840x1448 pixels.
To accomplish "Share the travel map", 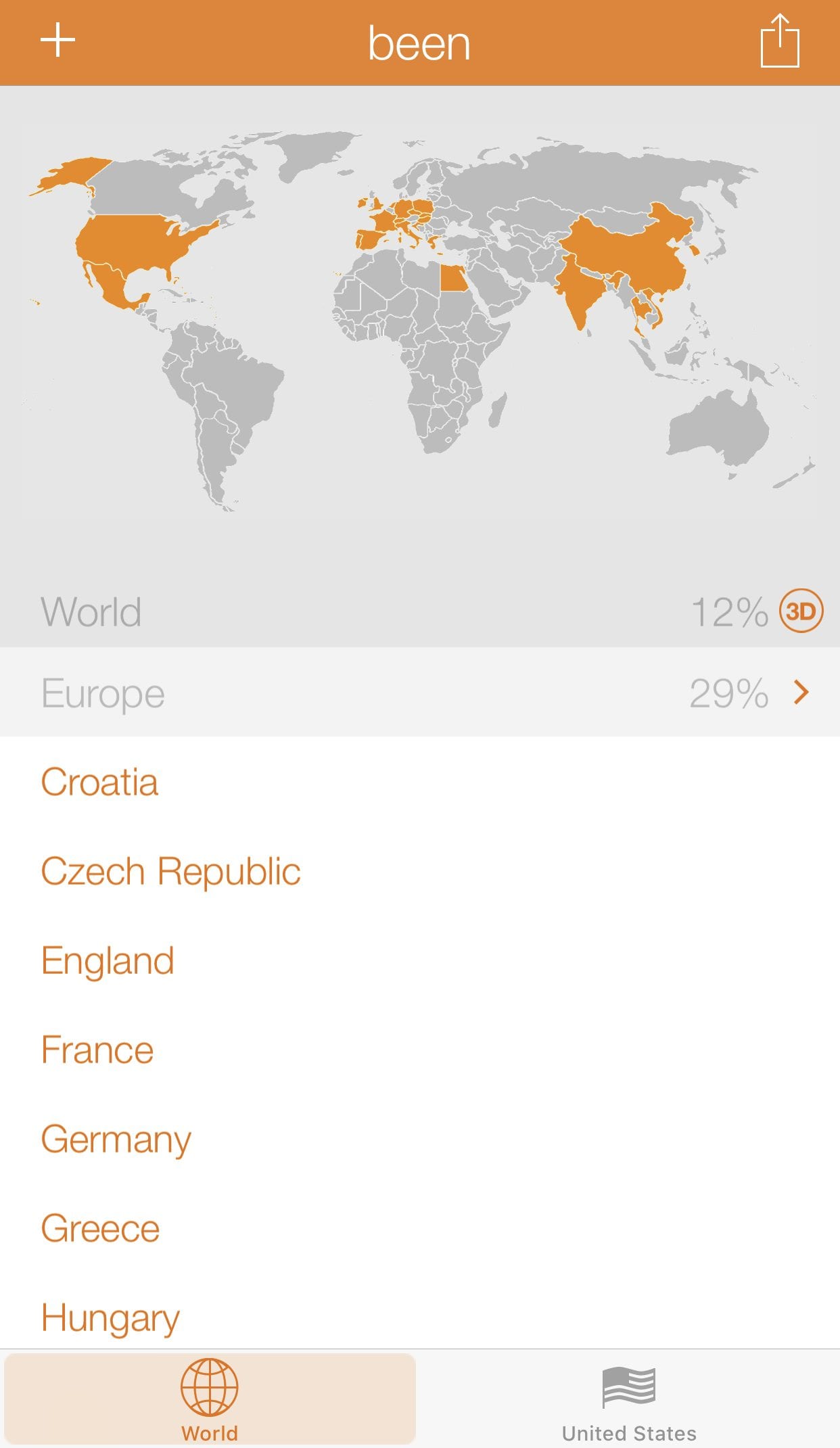I will pyautogui.click(x=780, y=41).
